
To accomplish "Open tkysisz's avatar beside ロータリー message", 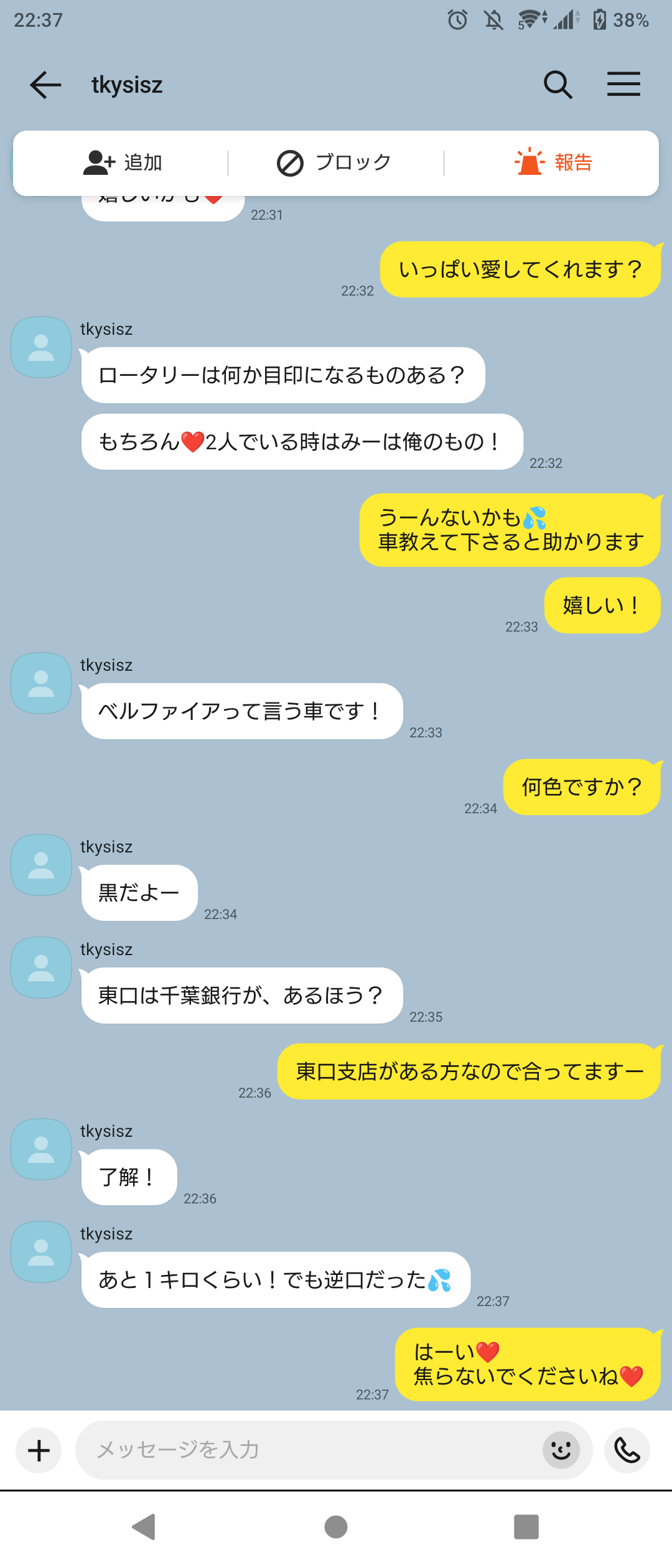I will [x=41, y=347].
